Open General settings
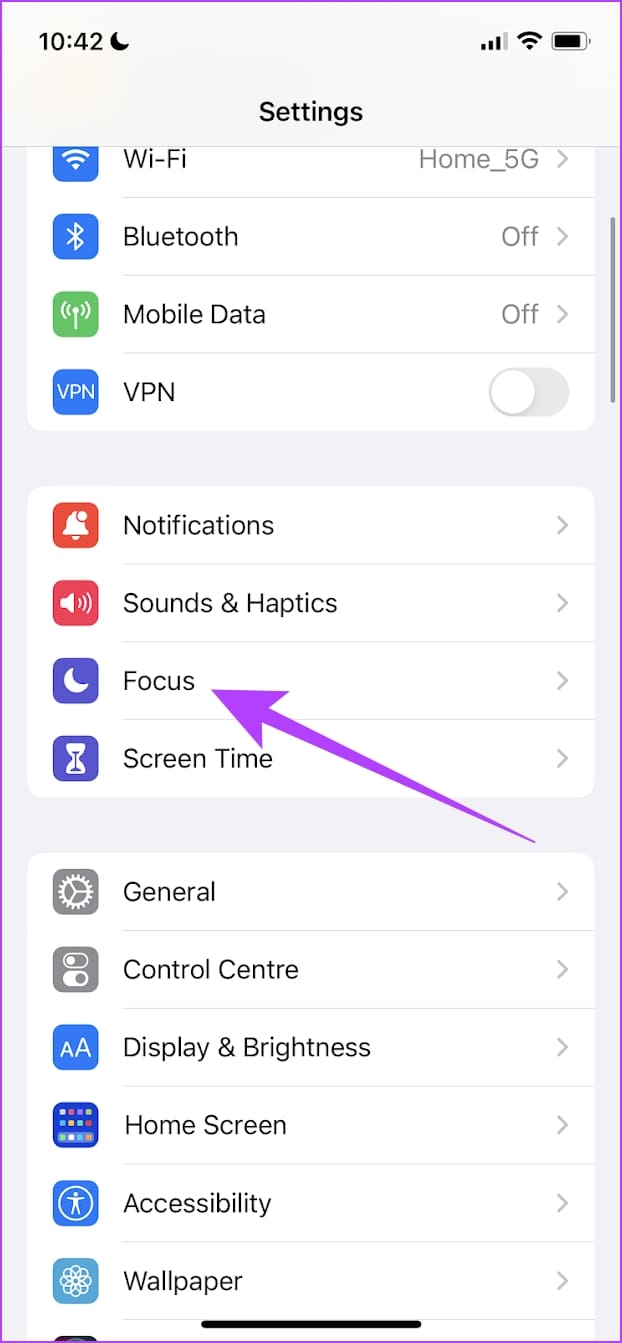This screenshot has width=622, height=1343. 310,892
